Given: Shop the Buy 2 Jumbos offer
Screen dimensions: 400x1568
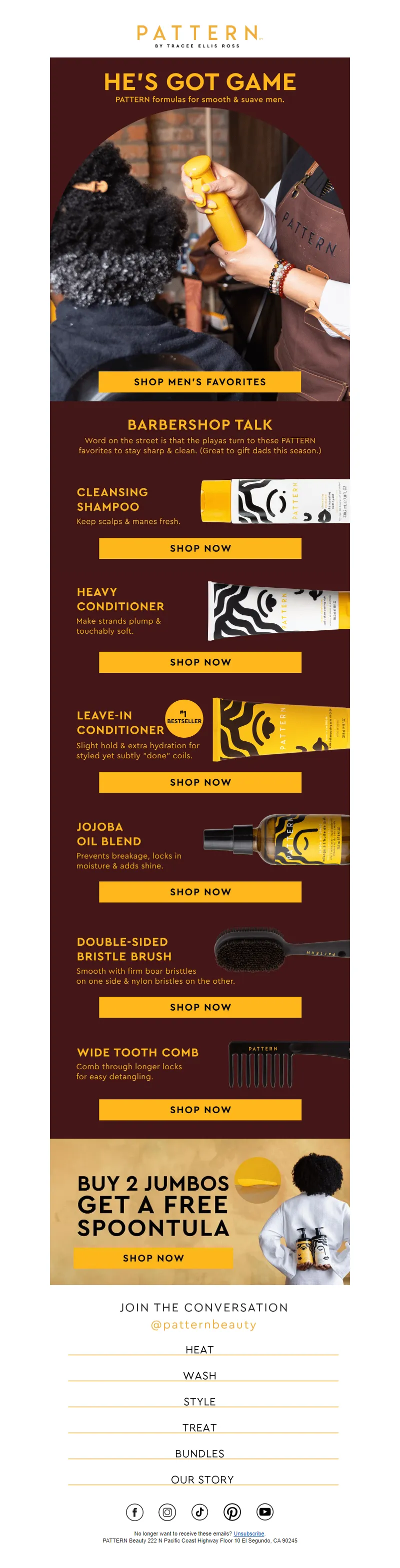Looking at the screenshot, I should pos(153,1258).
